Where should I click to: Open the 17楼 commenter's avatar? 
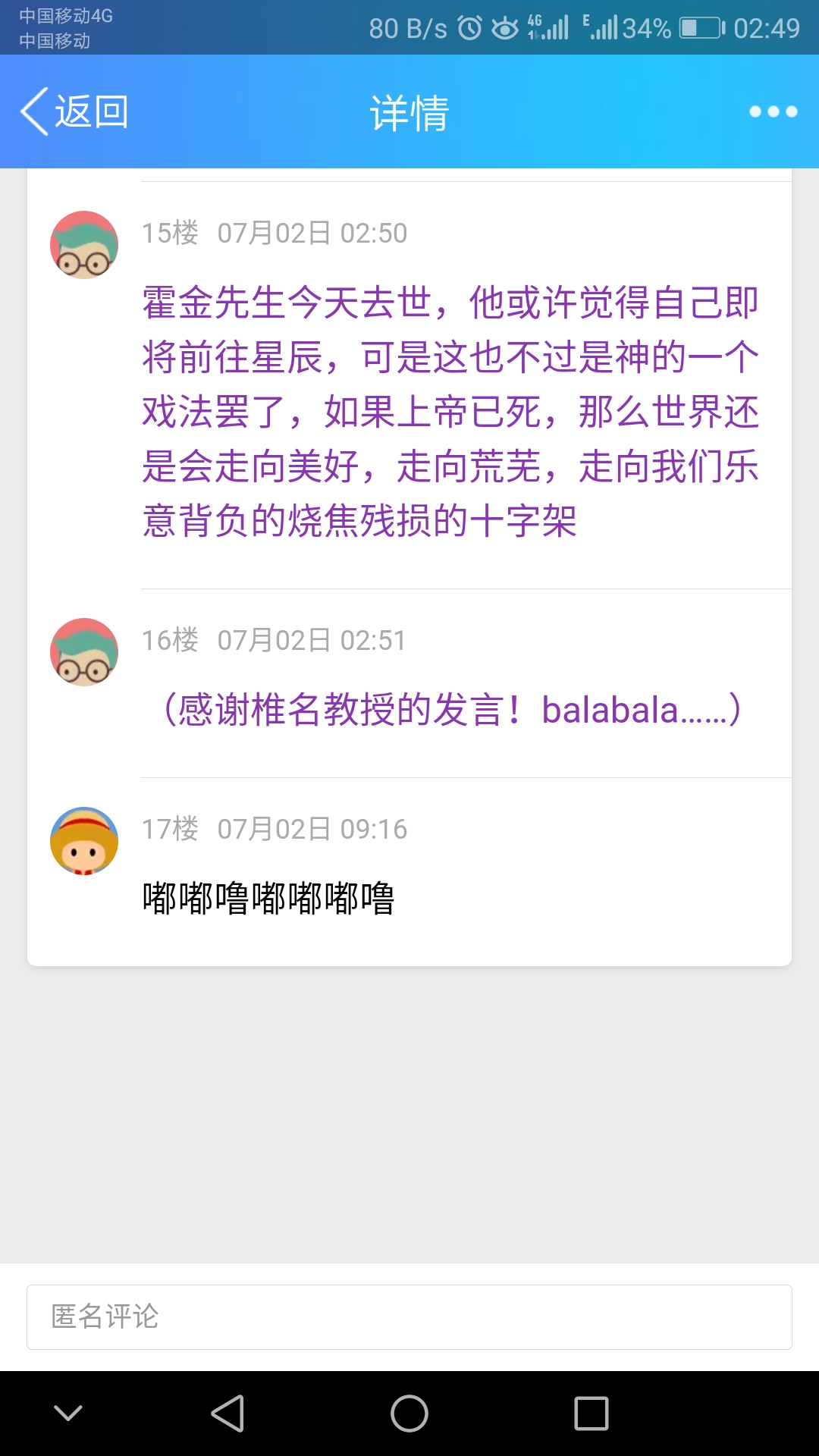84,841
